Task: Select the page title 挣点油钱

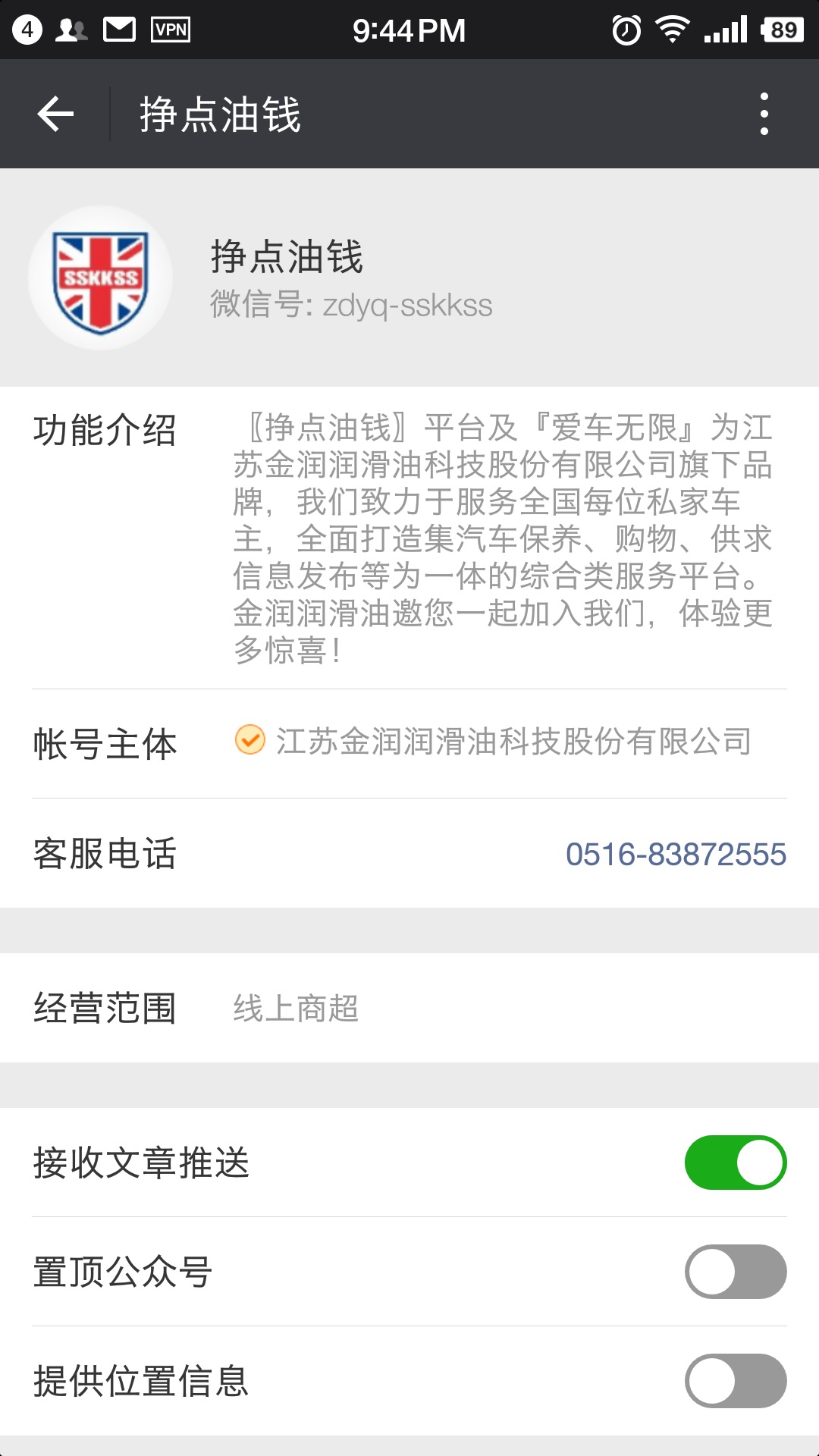Action: coord(220,112)
